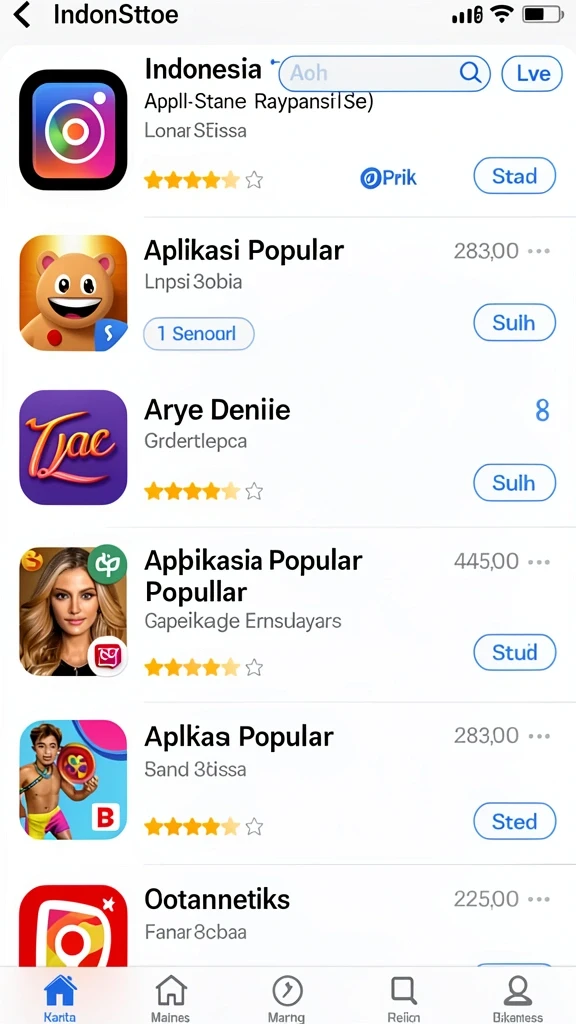Tap the Lve button
Viewport: 576px width, 1024px height.
point(532,73)
